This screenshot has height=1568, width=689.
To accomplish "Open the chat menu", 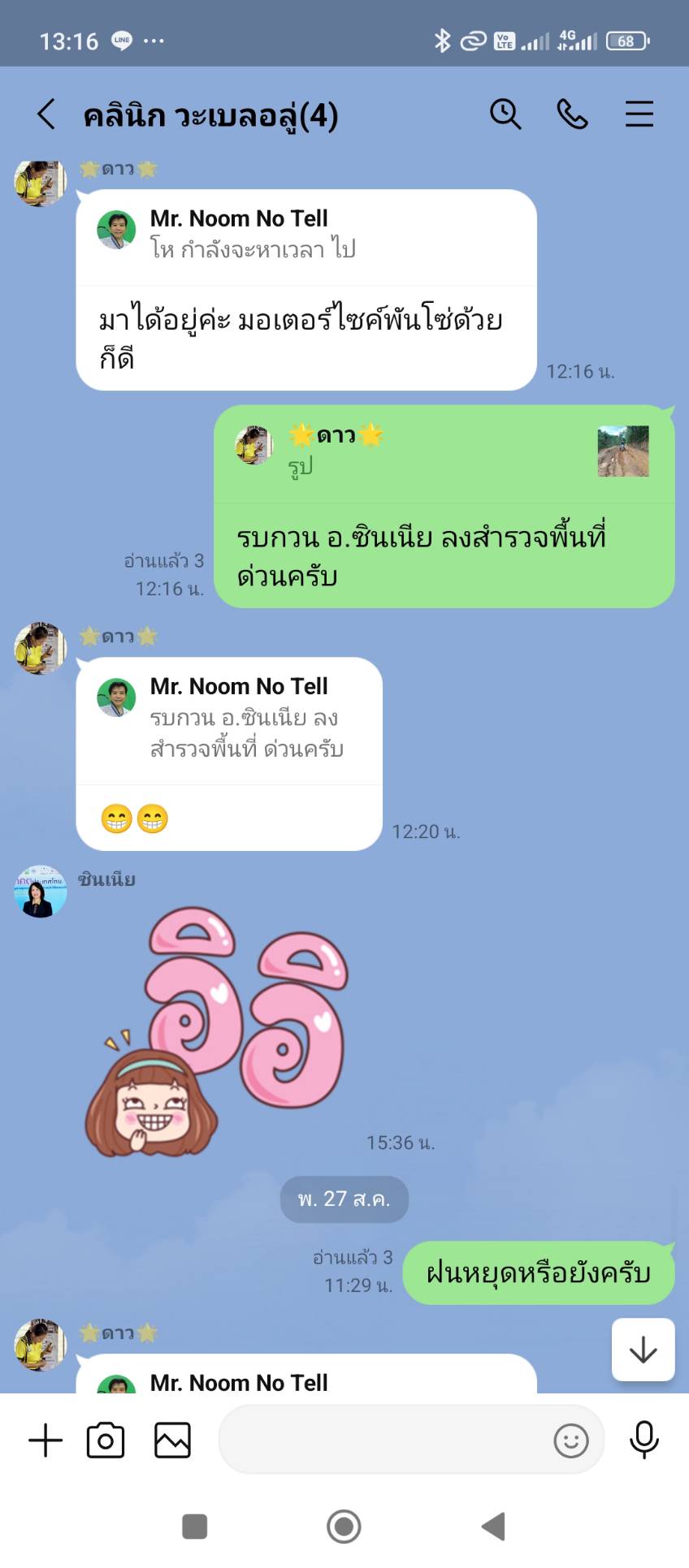I will tap(639, 114).
